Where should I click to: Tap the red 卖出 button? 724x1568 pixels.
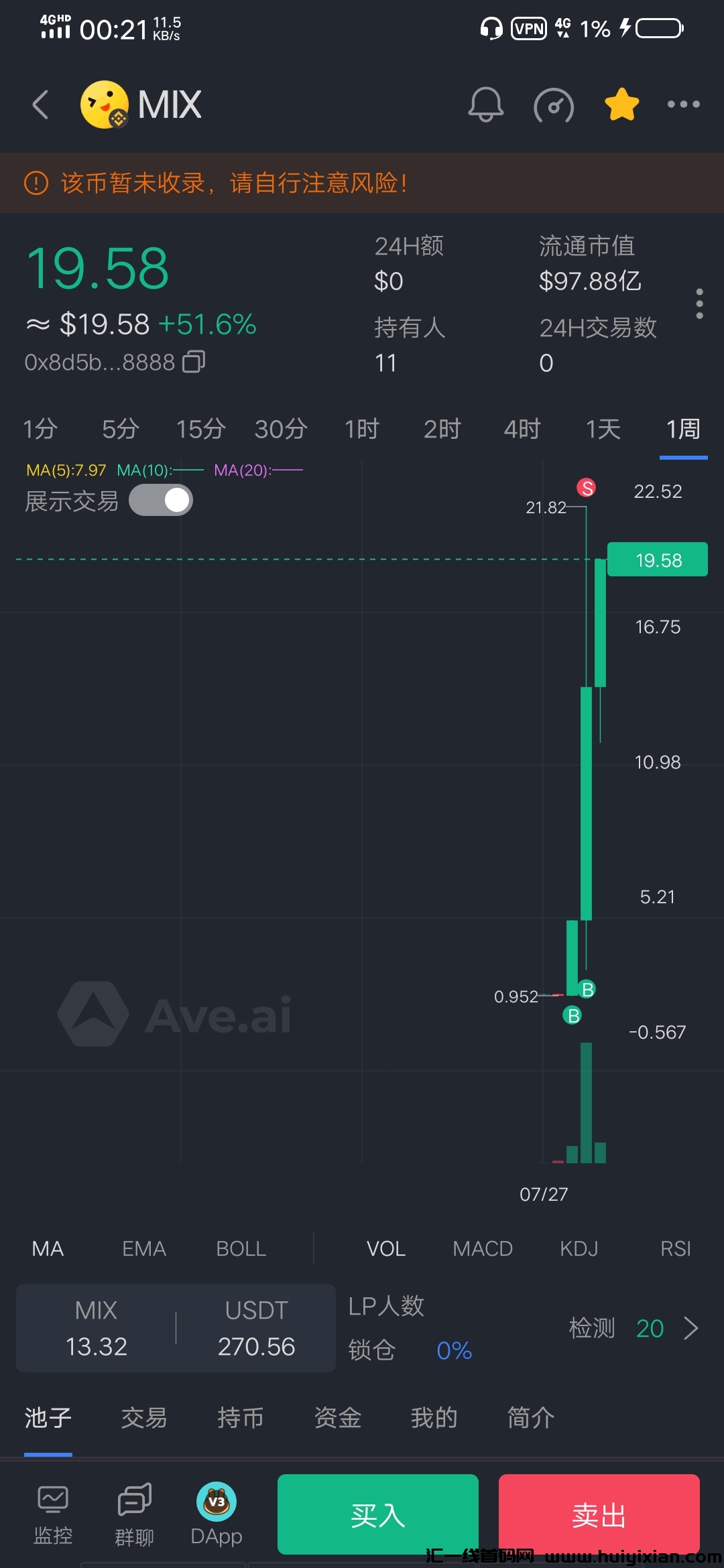coord(599,1514)
